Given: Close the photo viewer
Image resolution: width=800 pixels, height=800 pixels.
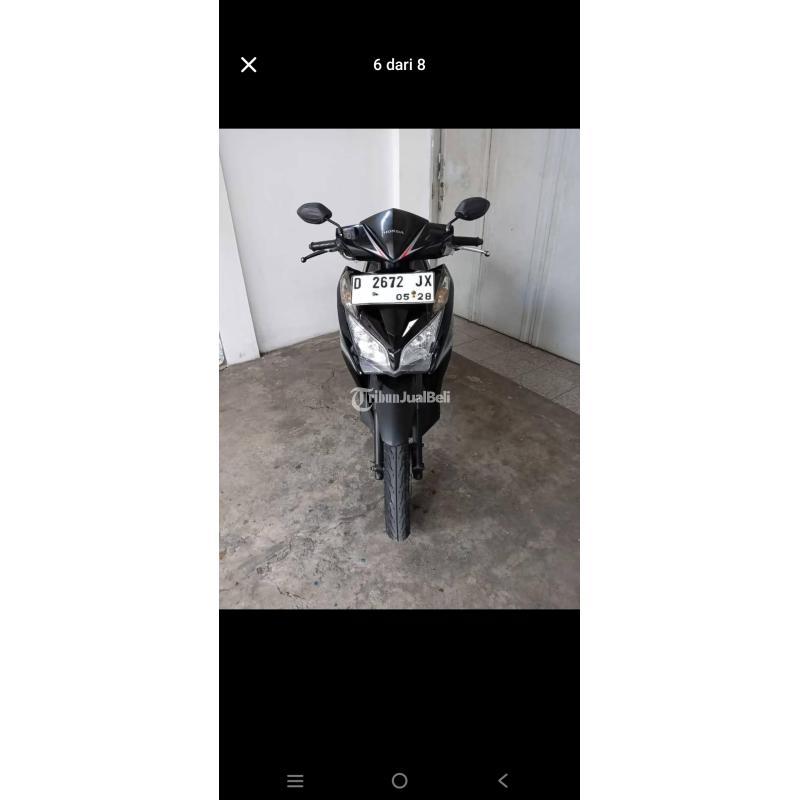Looking at the screenshot, I should (x=249, y=65).
